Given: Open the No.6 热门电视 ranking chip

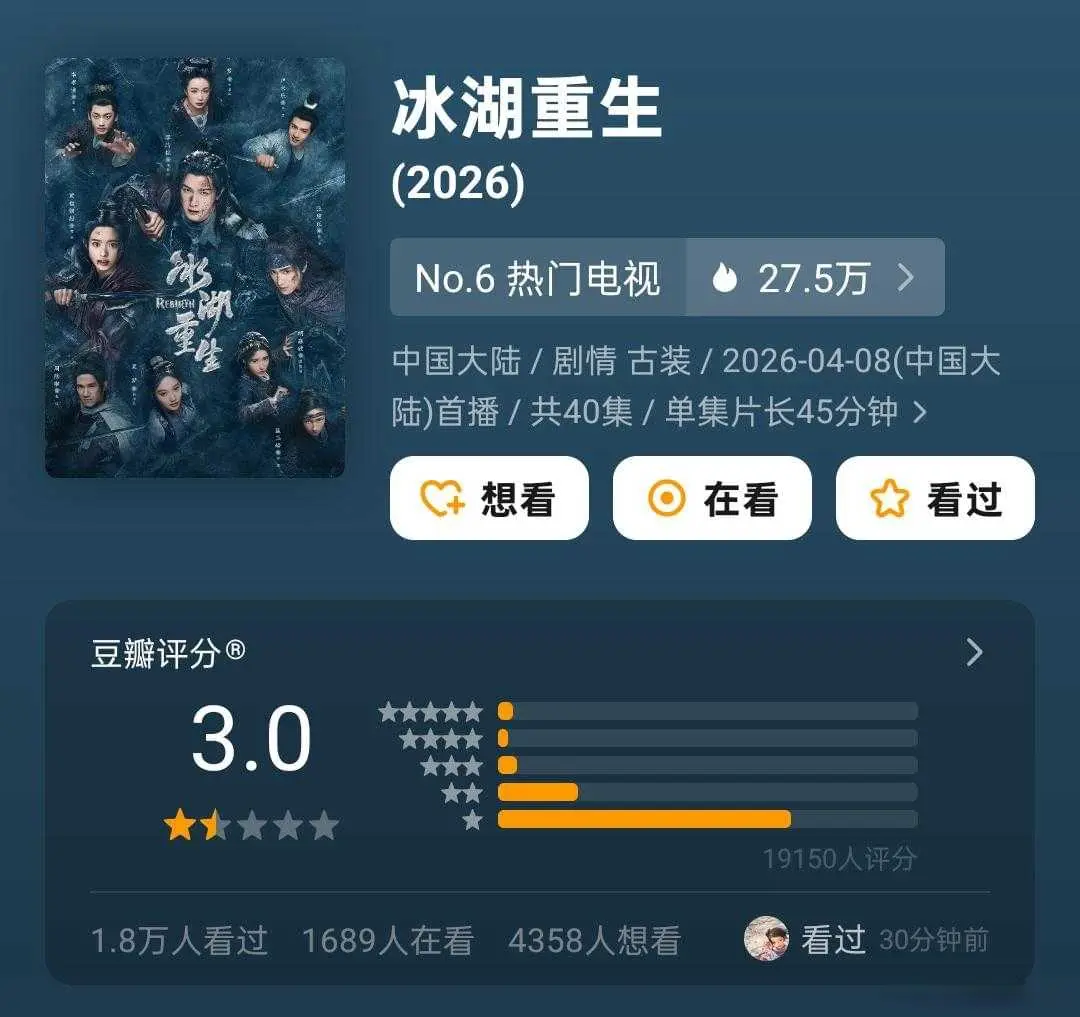Looking at the screenshot, I should coord(538,278).
